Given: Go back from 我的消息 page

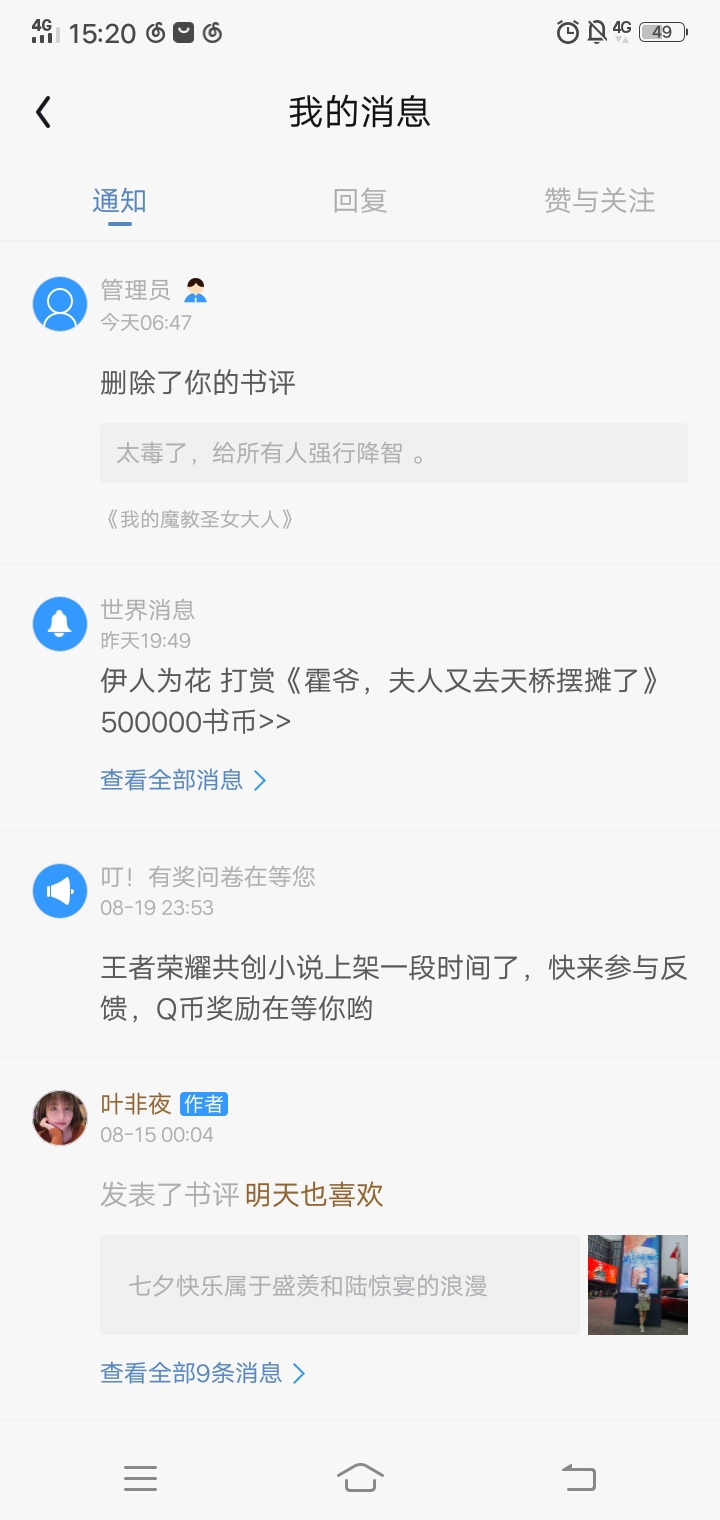Looking at the screenshot, I should (x=43, y=112).
